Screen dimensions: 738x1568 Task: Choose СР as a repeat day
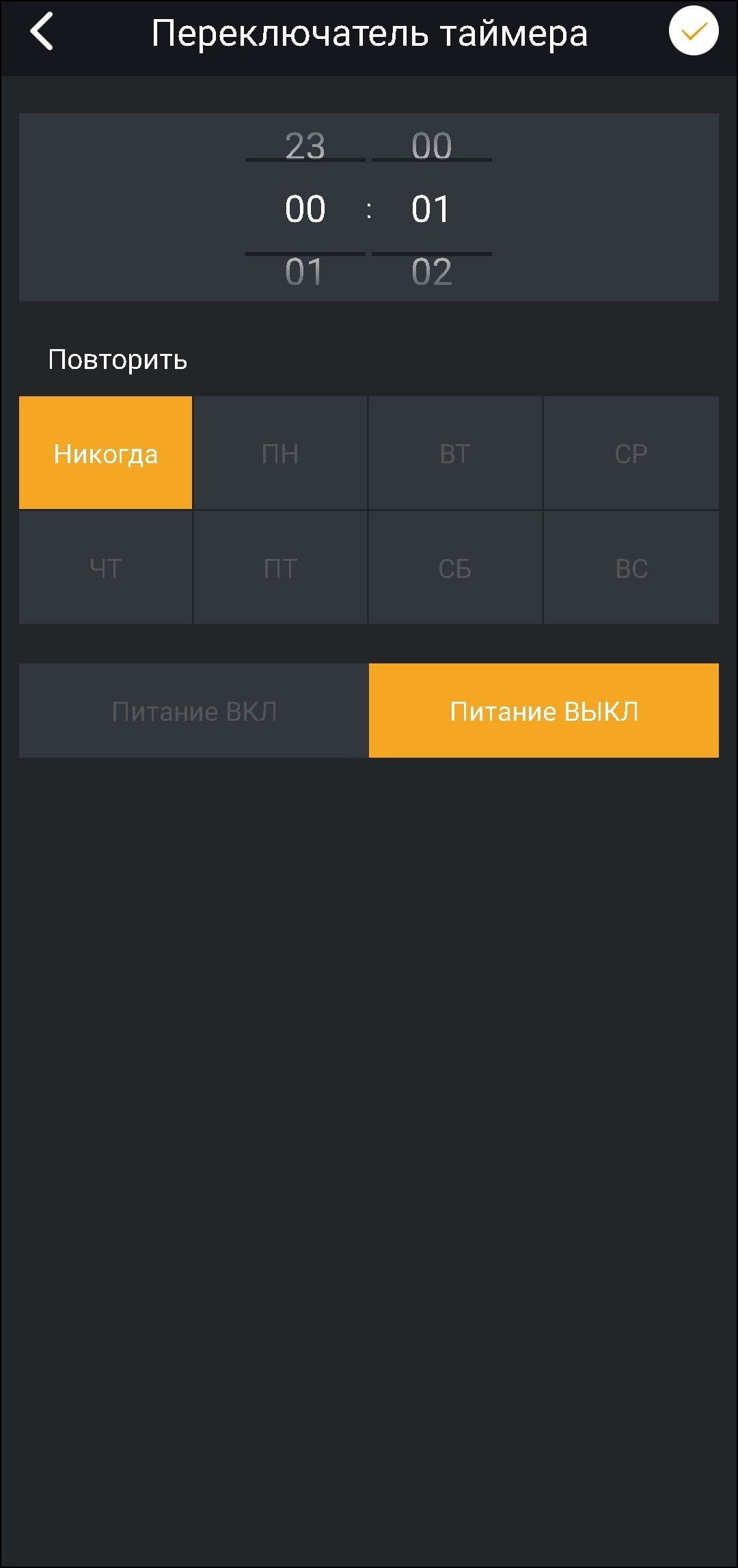click(631, 453)
